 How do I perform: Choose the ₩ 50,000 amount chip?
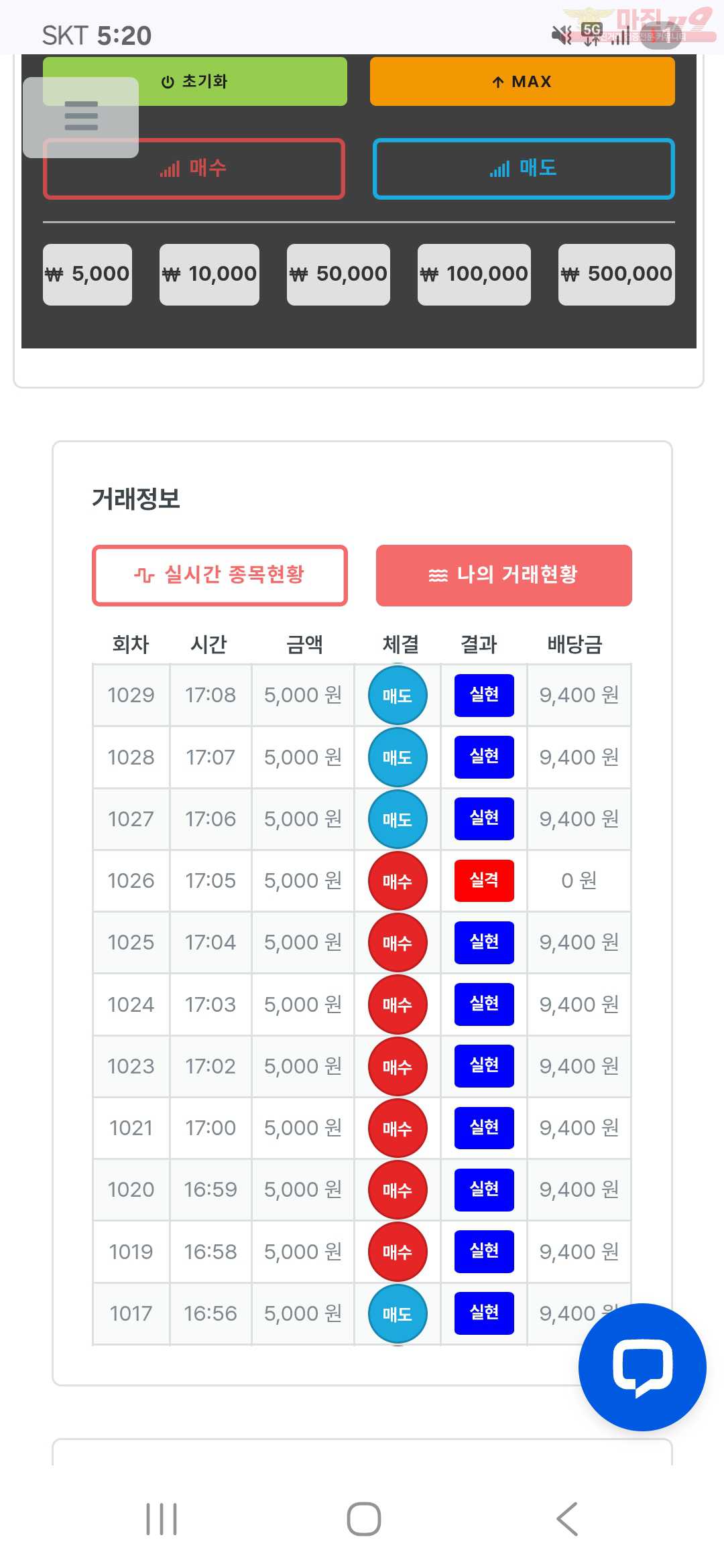(x=339, y=274)
